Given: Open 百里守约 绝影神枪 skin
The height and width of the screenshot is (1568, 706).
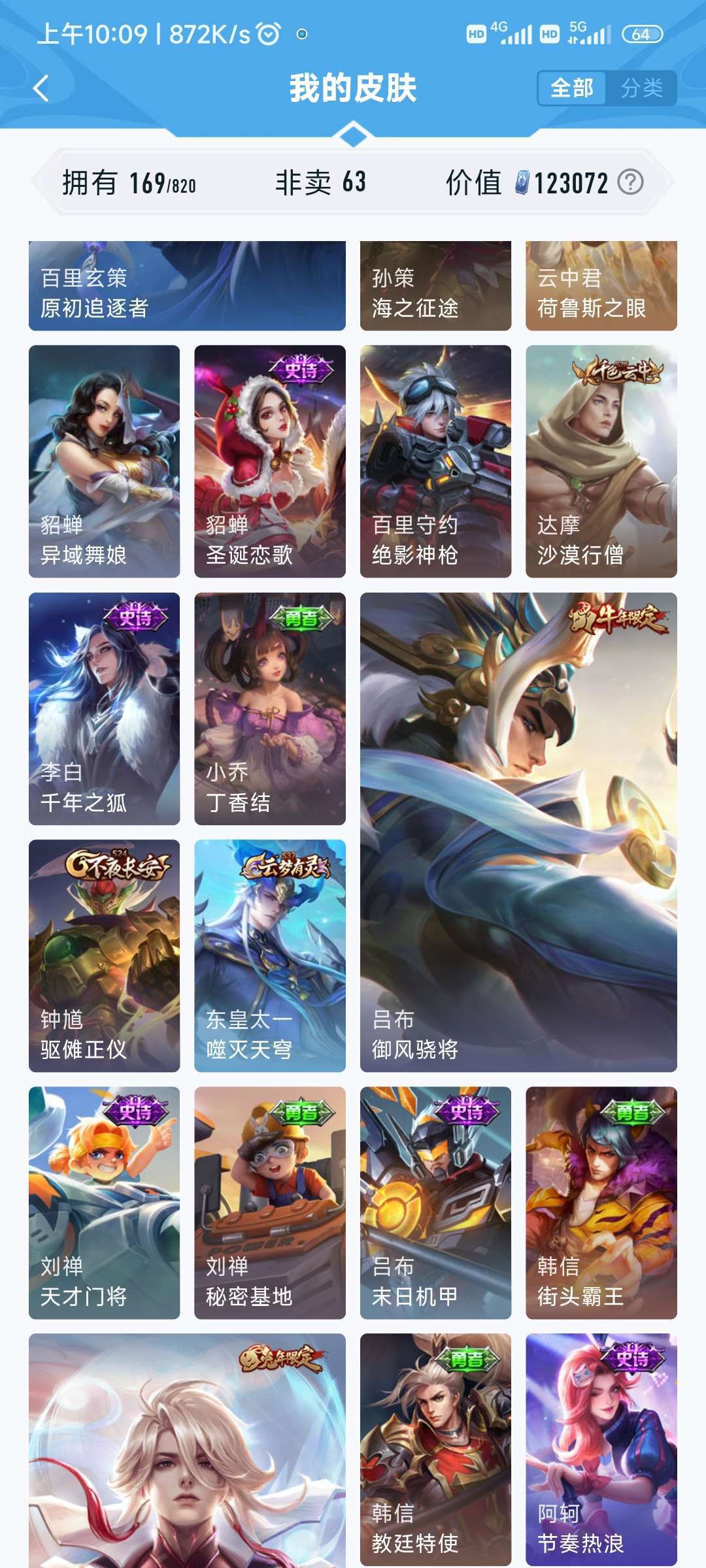Looking at the screenshot, I should coord(435,461).
